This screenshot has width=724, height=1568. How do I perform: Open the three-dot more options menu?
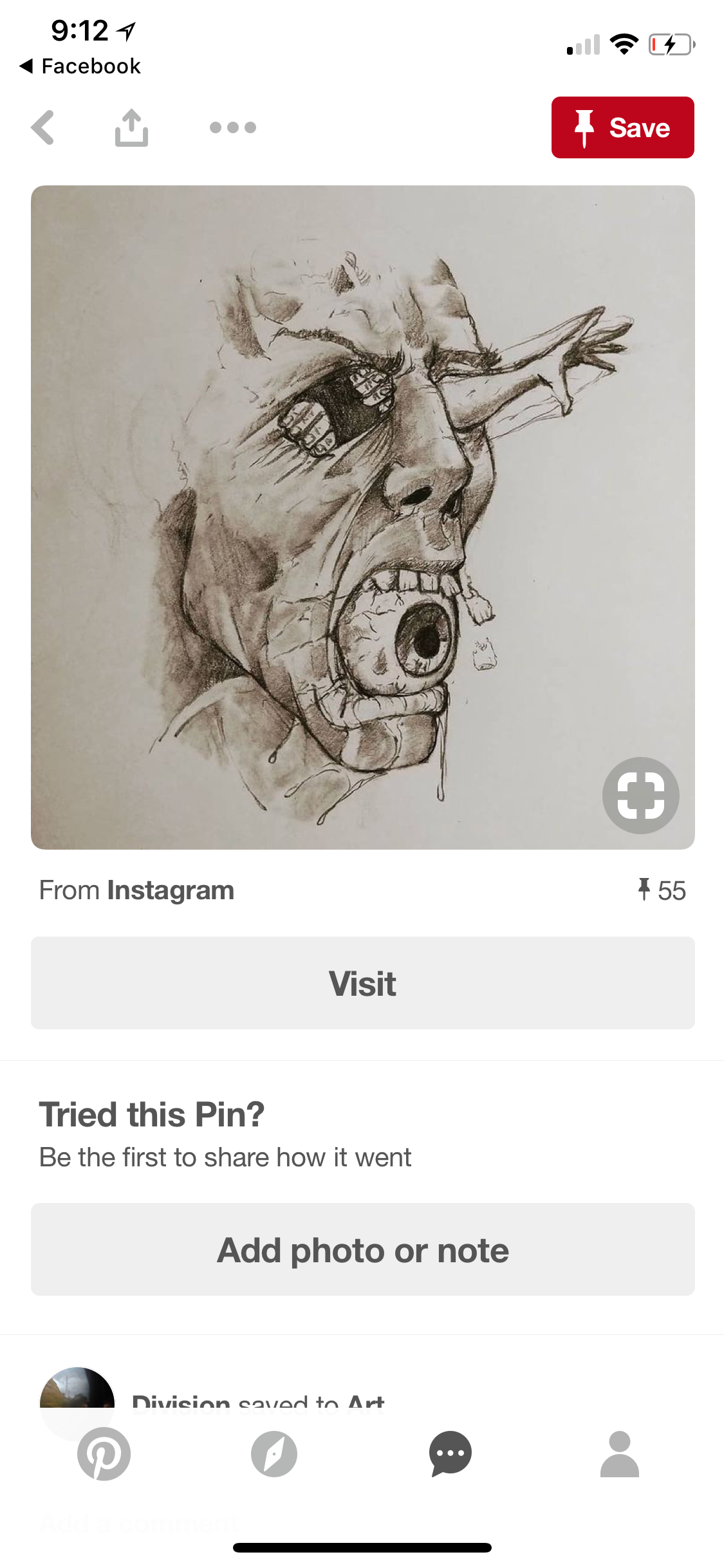233,127
